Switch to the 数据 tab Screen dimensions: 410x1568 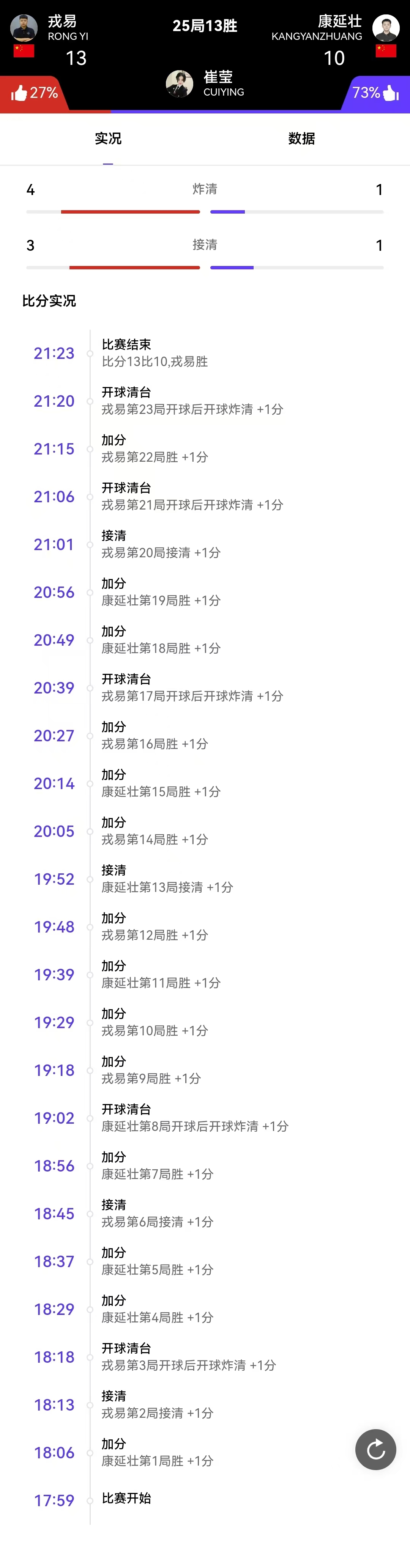pyautogui.click(x=301, y=139)
